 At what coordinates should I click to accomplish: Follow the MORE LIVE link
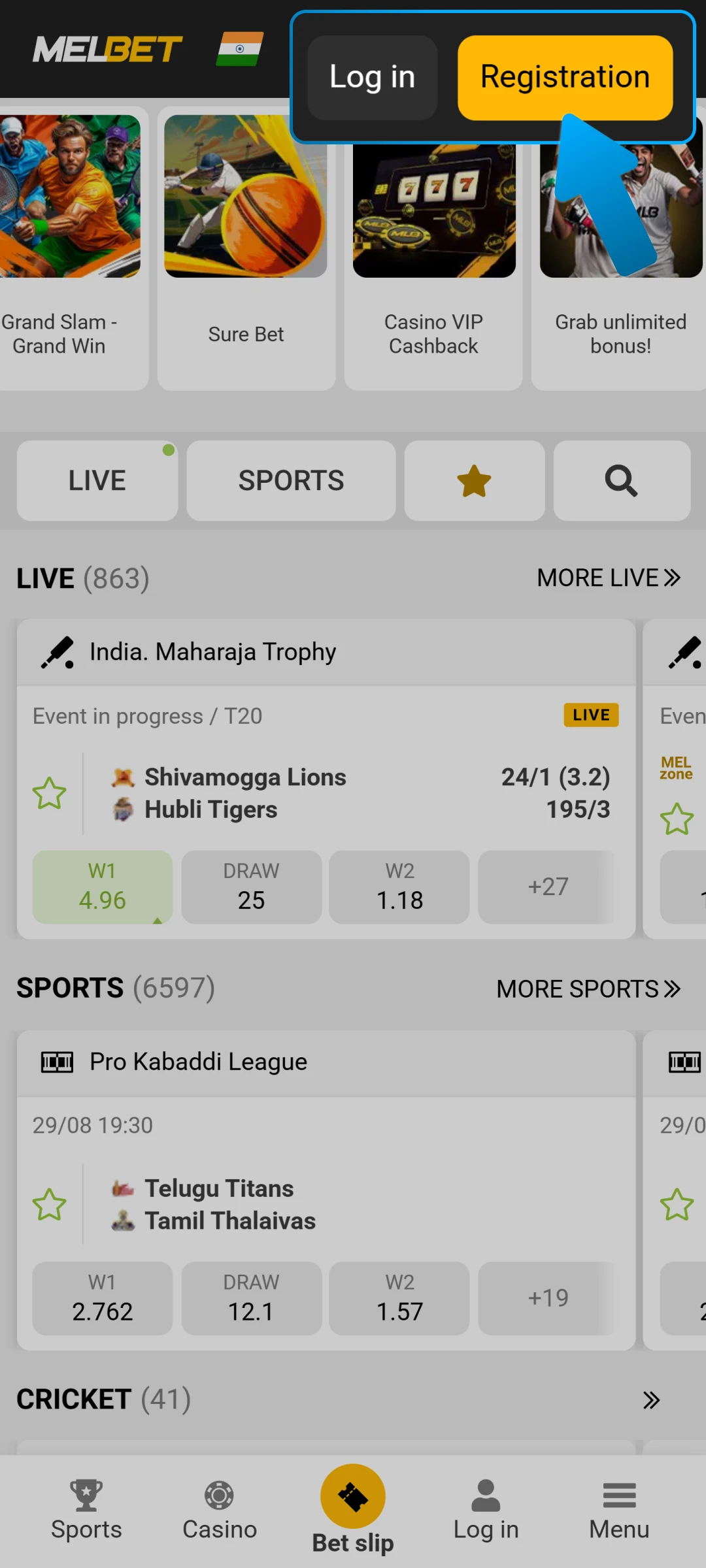(609, 578)
